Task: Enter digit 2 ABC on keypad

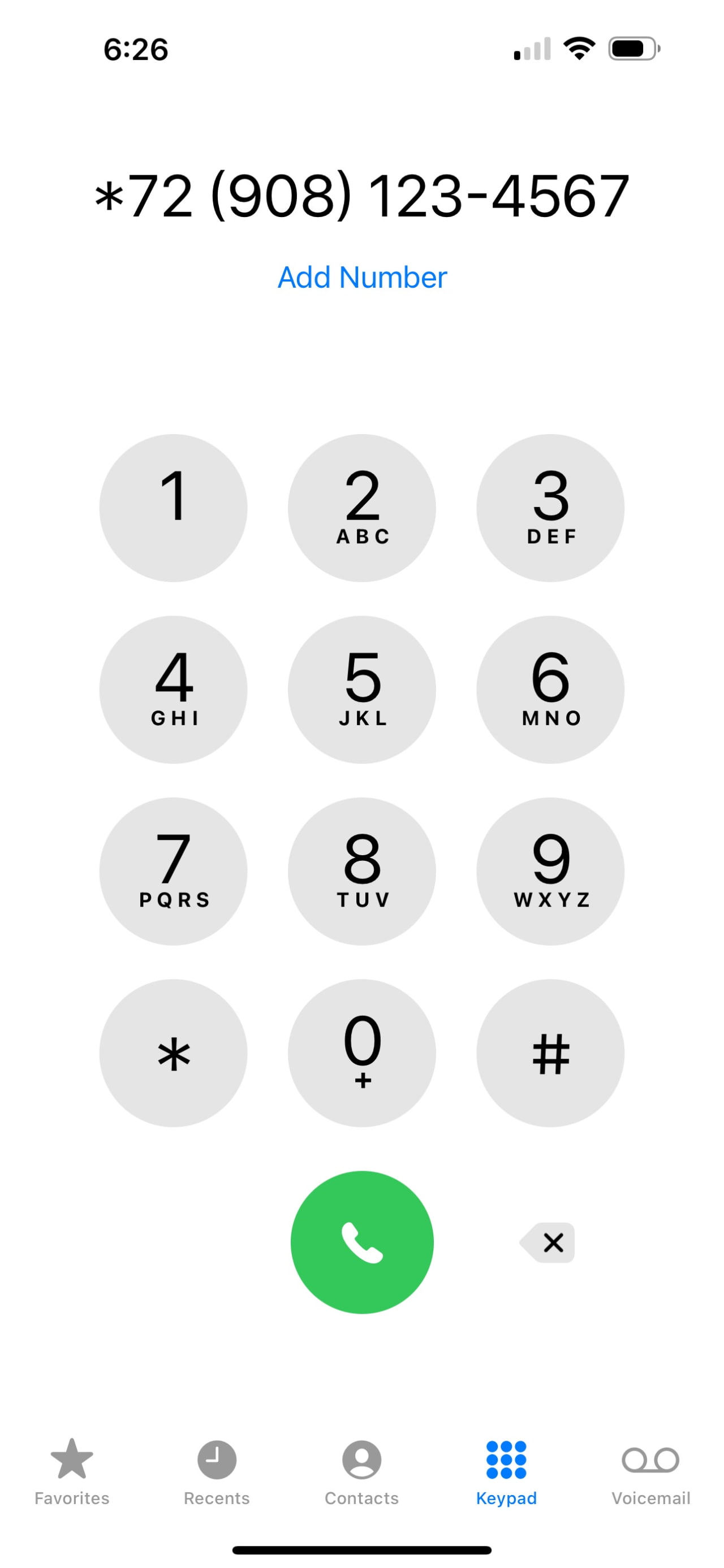Action: (361, 508)
